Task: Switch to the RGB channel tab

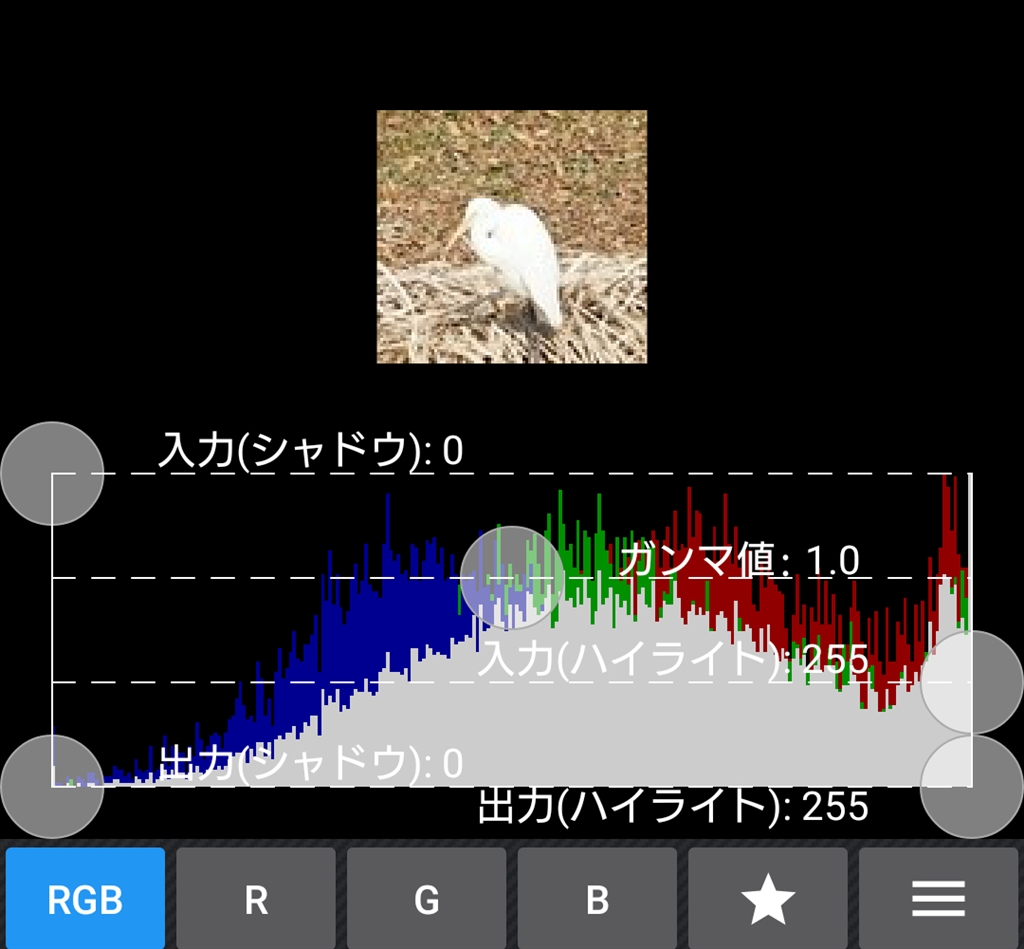Action: (x=85, y=898)
